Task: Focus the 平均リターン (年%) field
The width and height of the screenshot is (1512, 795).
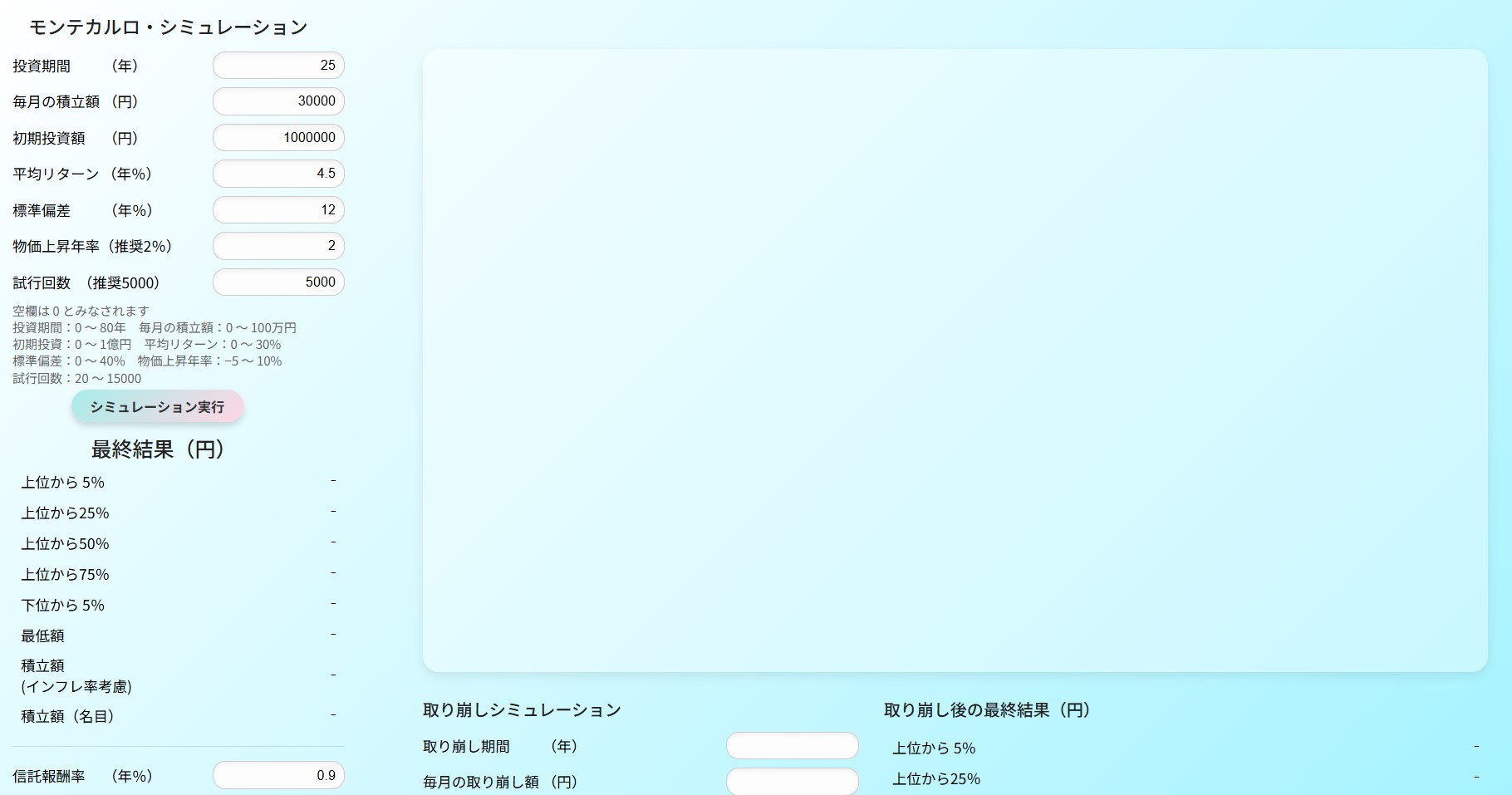Action: (x=278, y=174)
